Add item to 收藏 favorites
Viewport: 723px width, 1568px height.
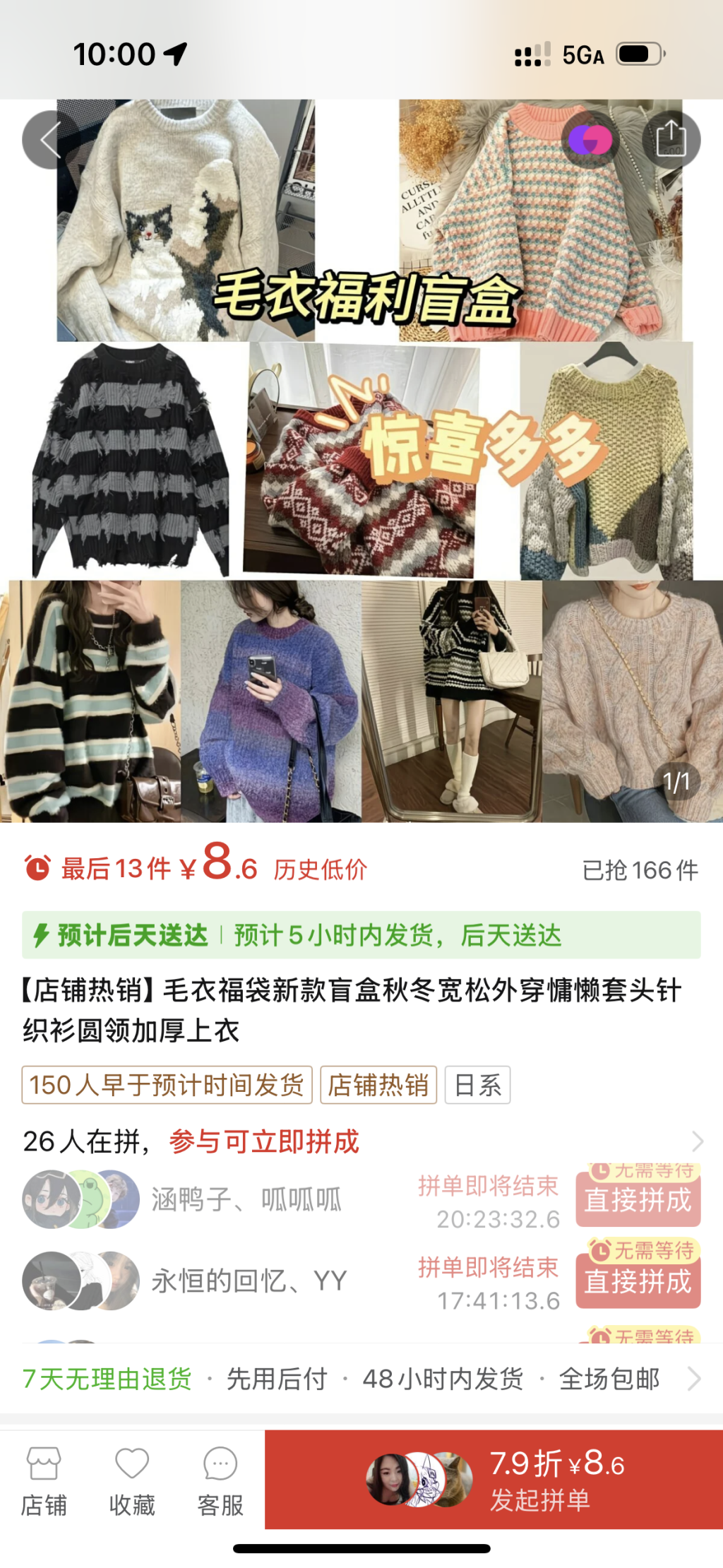tap(132, 1480)
